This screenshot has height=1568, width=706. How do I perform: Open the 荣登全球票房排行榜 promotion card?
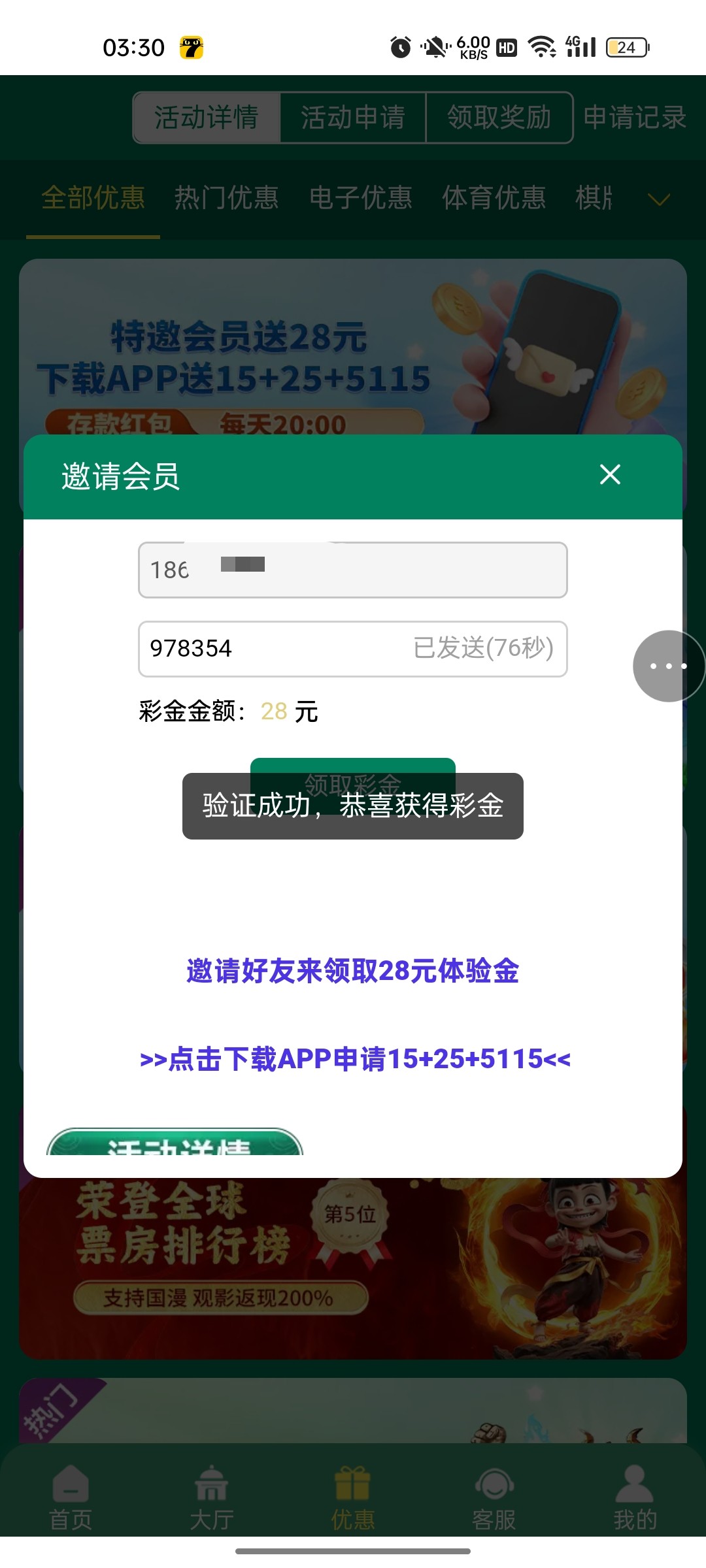tap(353, 1267)
